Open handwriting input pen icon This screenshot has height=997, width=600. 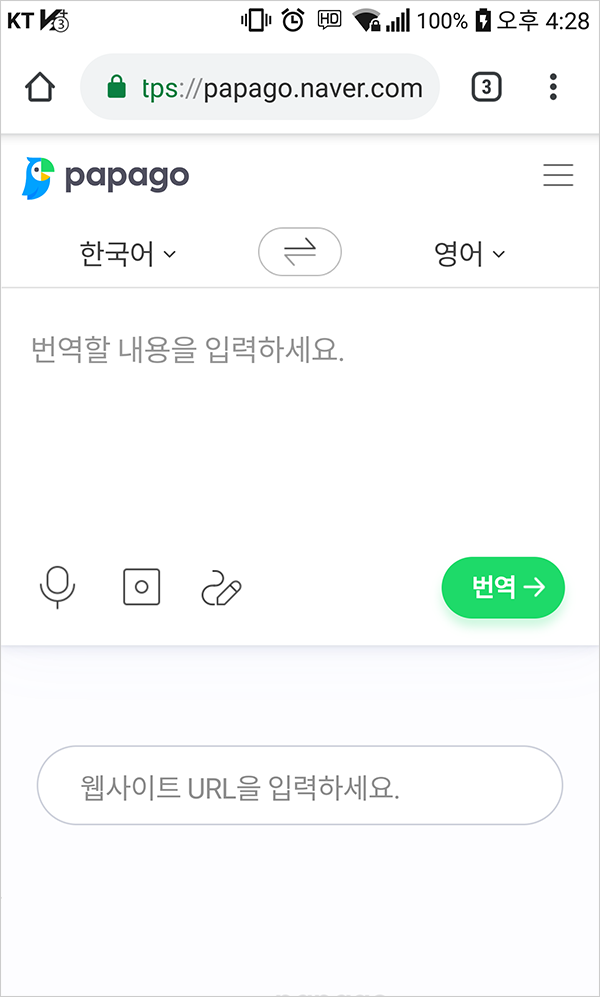click(x=221, y=587)
